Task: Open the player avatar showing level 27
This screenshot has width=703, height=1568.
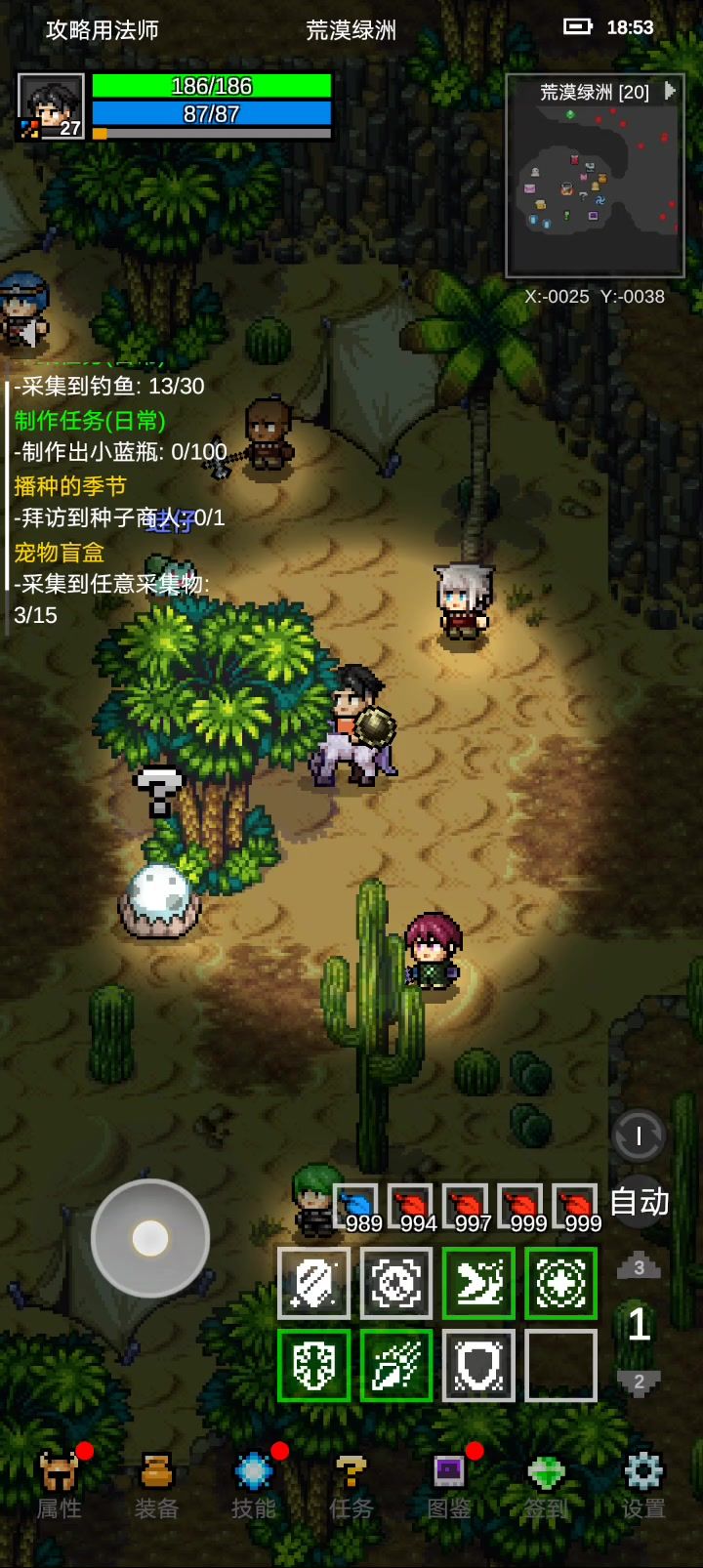Action: [51, 107]
